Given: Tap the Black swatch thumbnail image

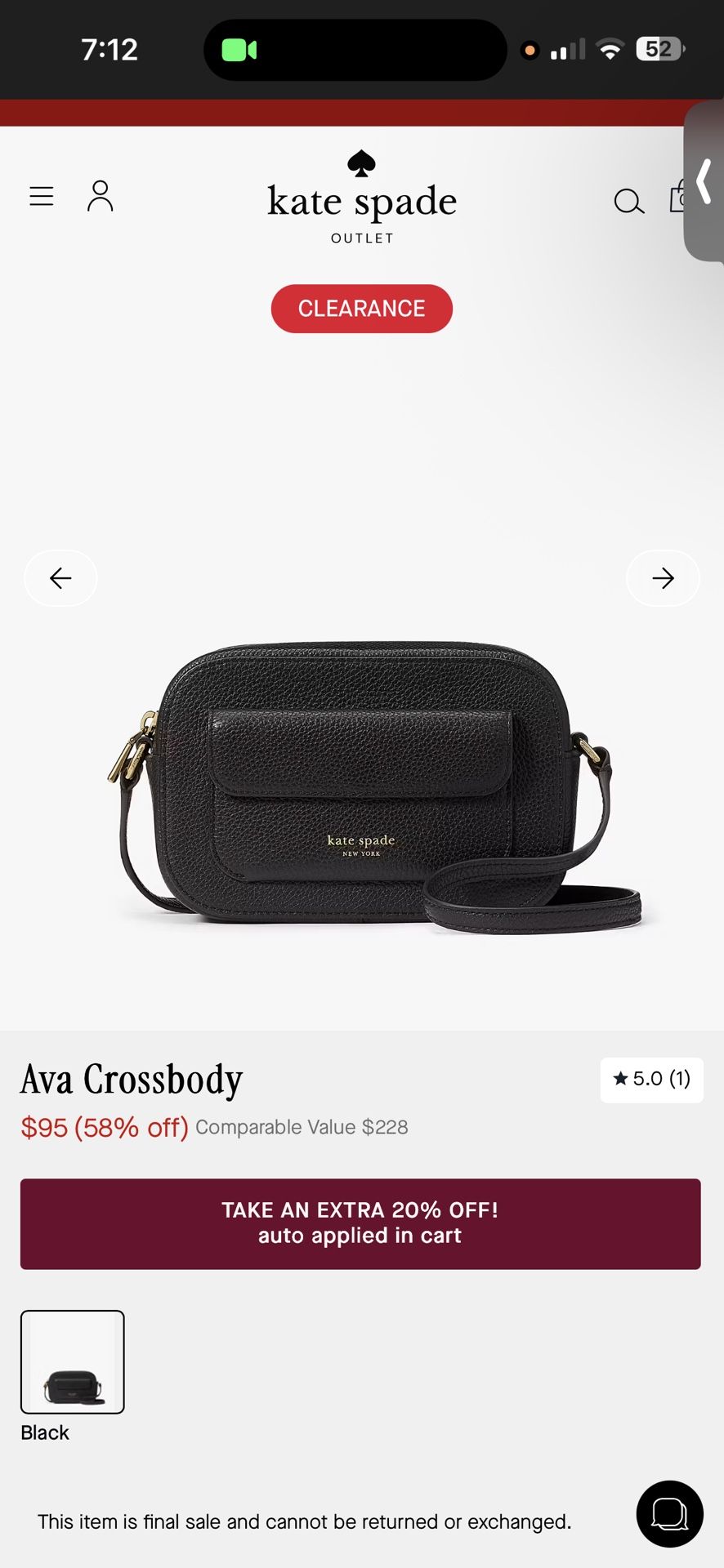Looking at the screenshot, I should tap(72, 1361).
